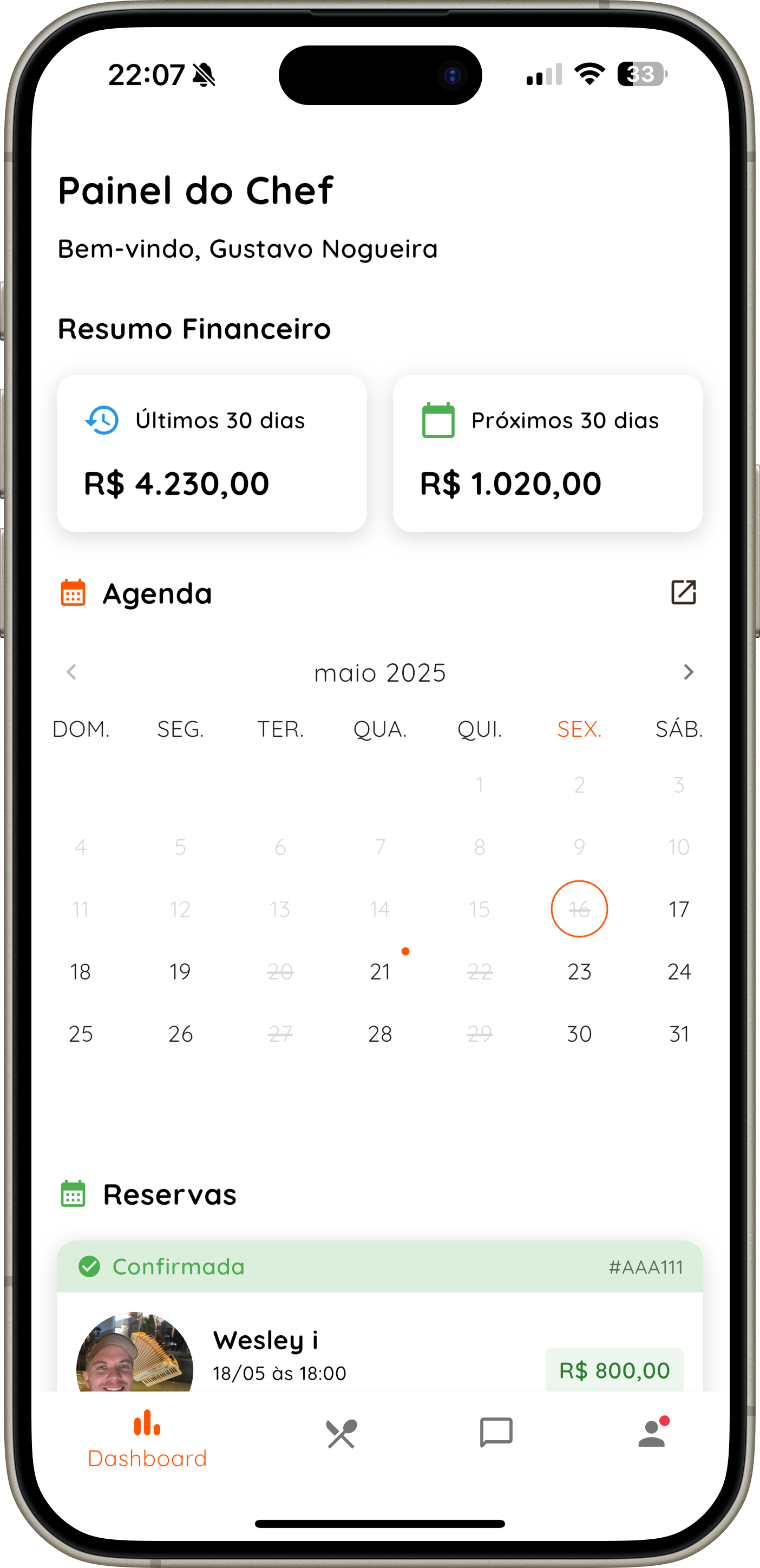This screenshot has width=760, height=1568.
Task: Click the green Reservas calendar icon
Action: coord(74,1194)
